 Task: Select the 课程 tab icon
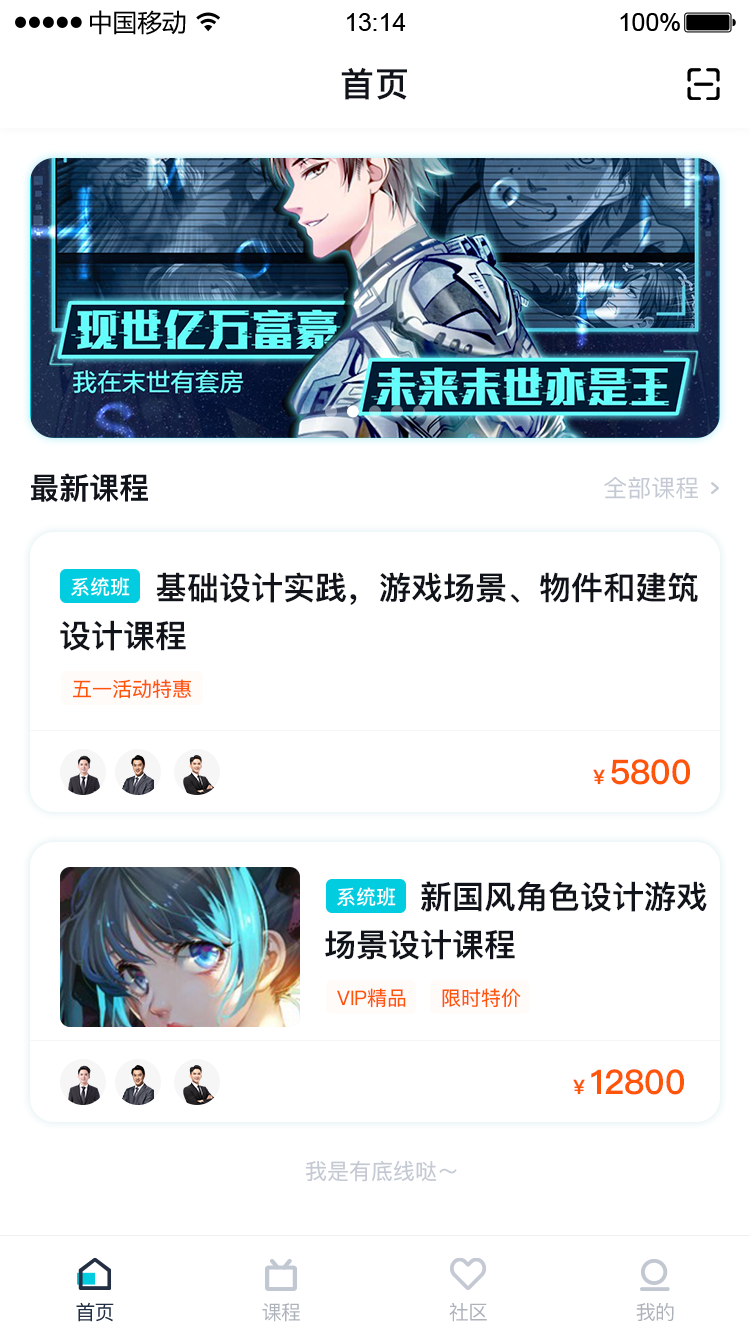tap(281, 1275)
